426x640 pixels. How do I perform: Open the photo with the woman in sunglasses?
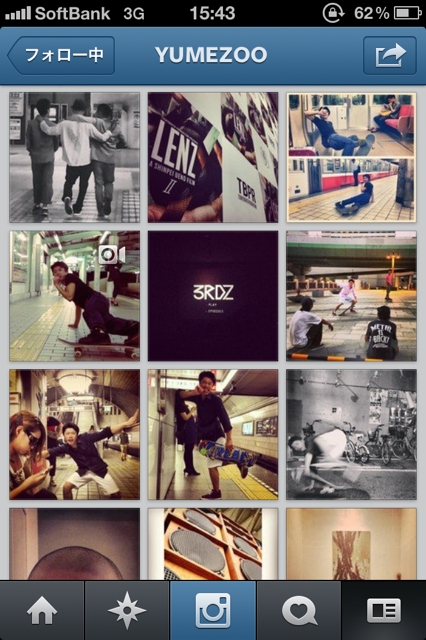75,435
